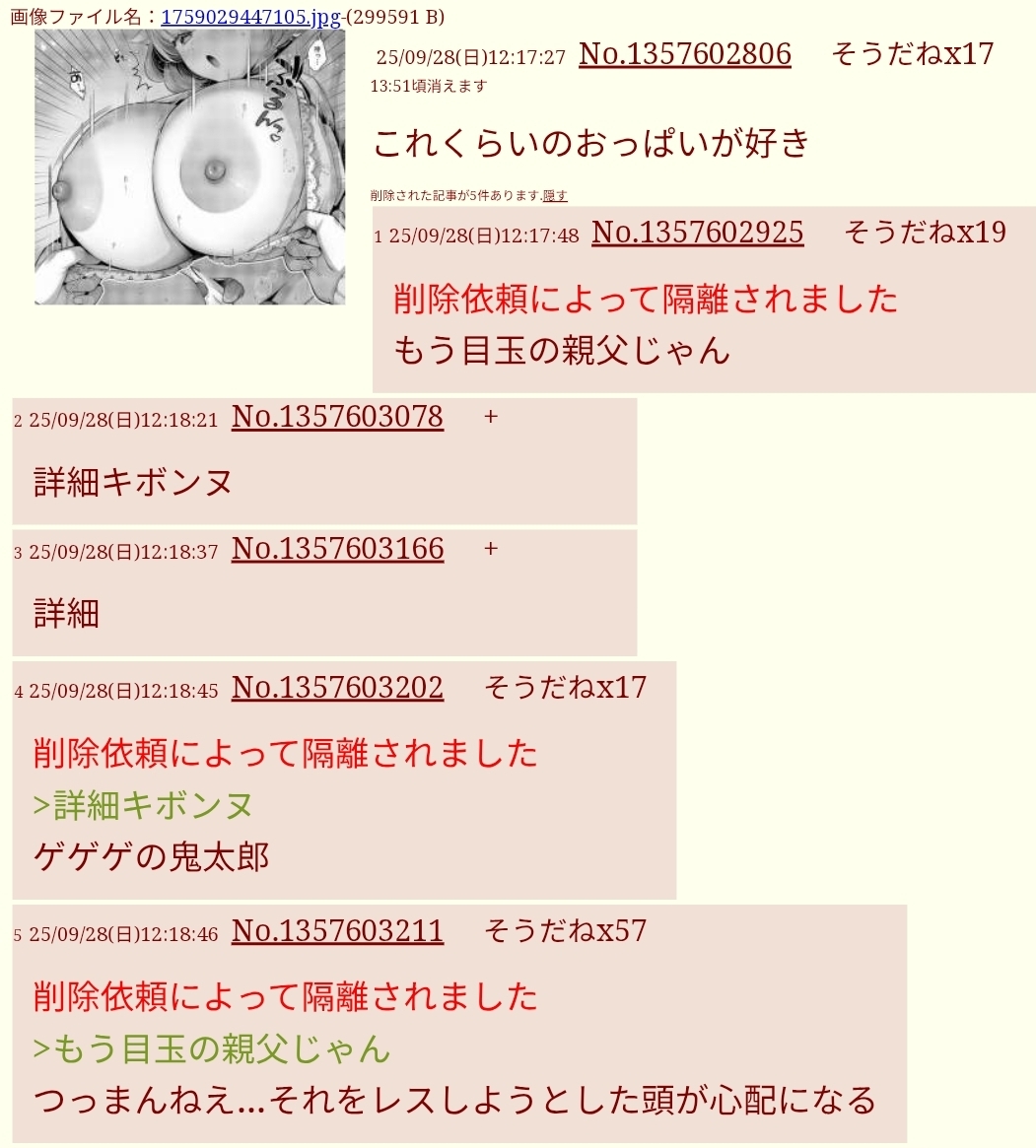Open the thread's attached image thumbnail
The height and width of the screenshot is (1148, 1036).
[189, 167]
